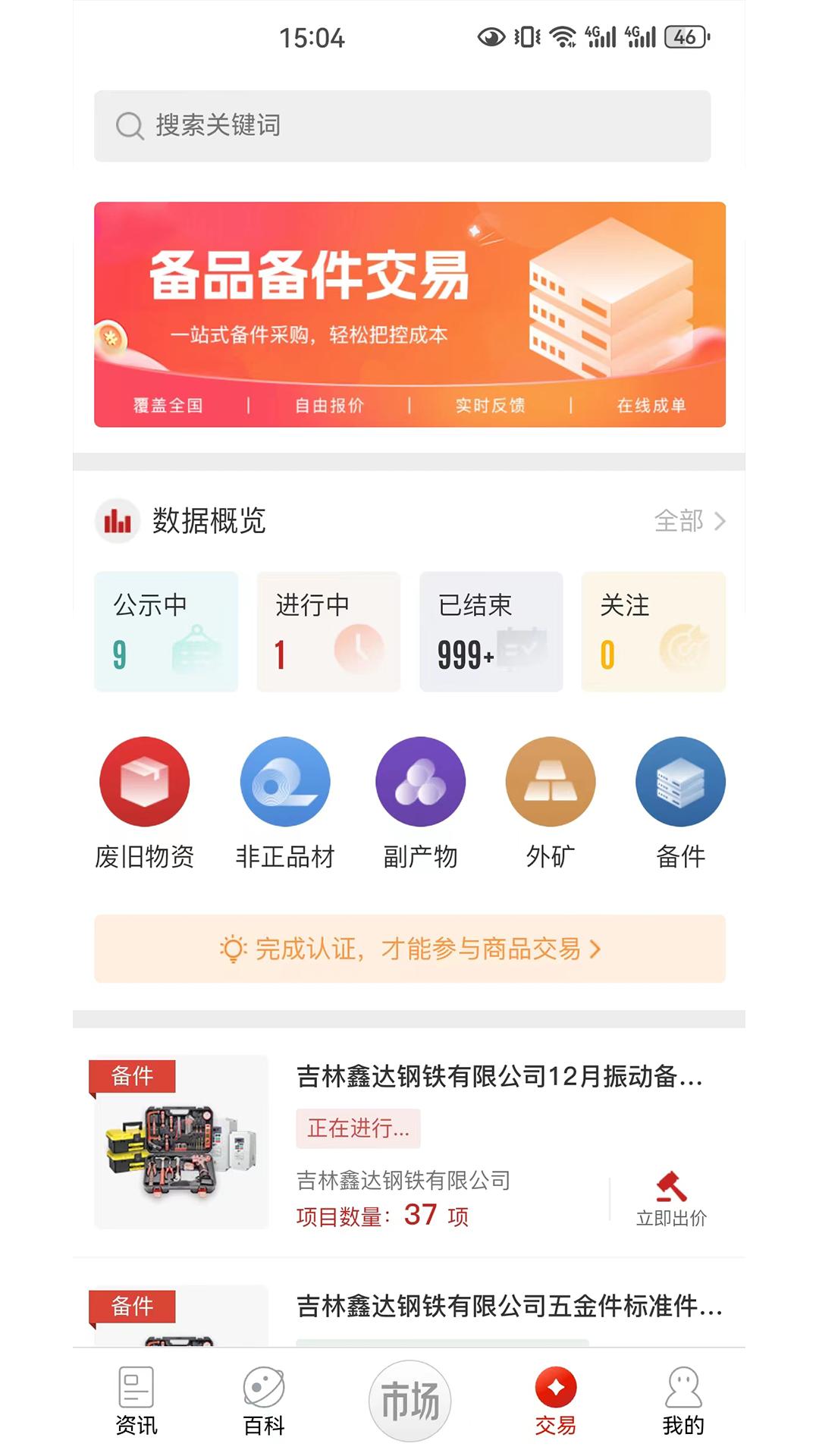Viewport: 819px width, 1456px height.
Task: Open the 完成认证 certification banner link
Action: (409, 949)
